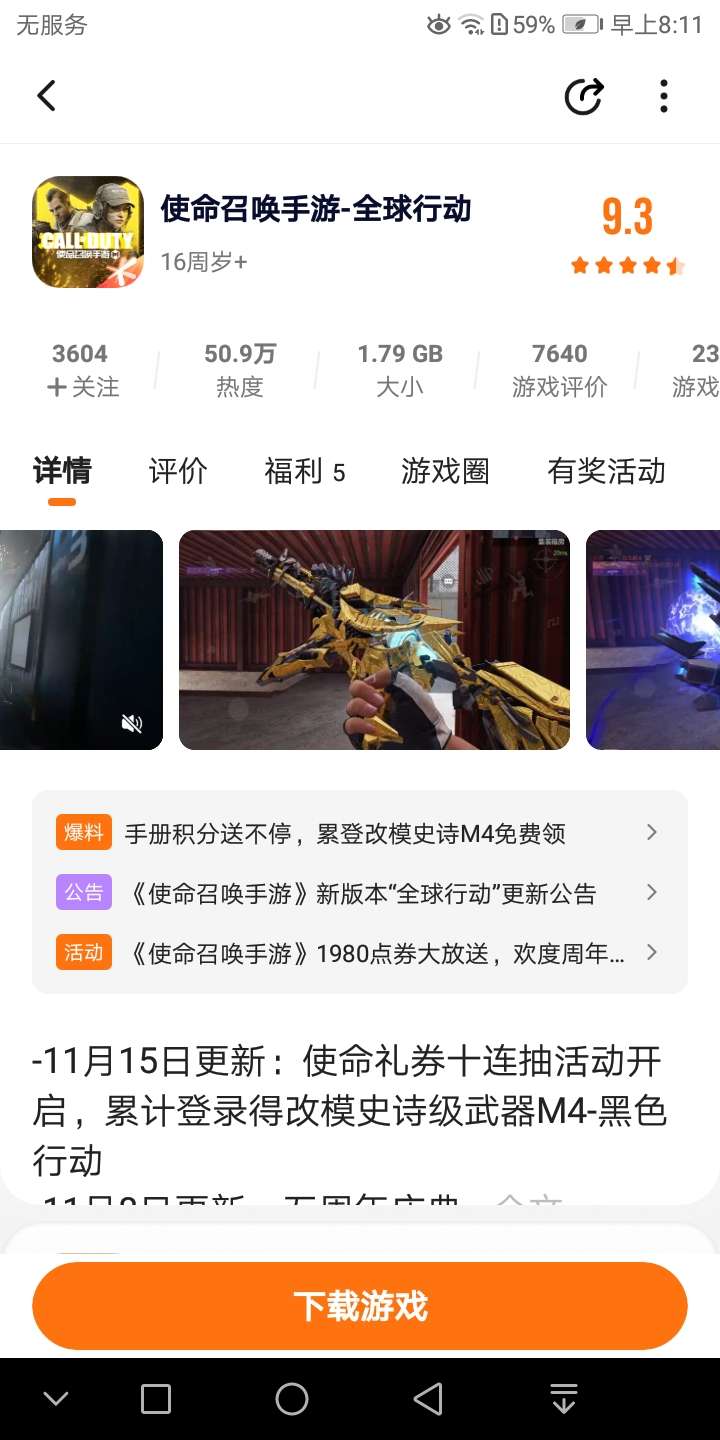Open the 福利 tab
Screen dimensions: 720x1440
click(x=304, y=471)
